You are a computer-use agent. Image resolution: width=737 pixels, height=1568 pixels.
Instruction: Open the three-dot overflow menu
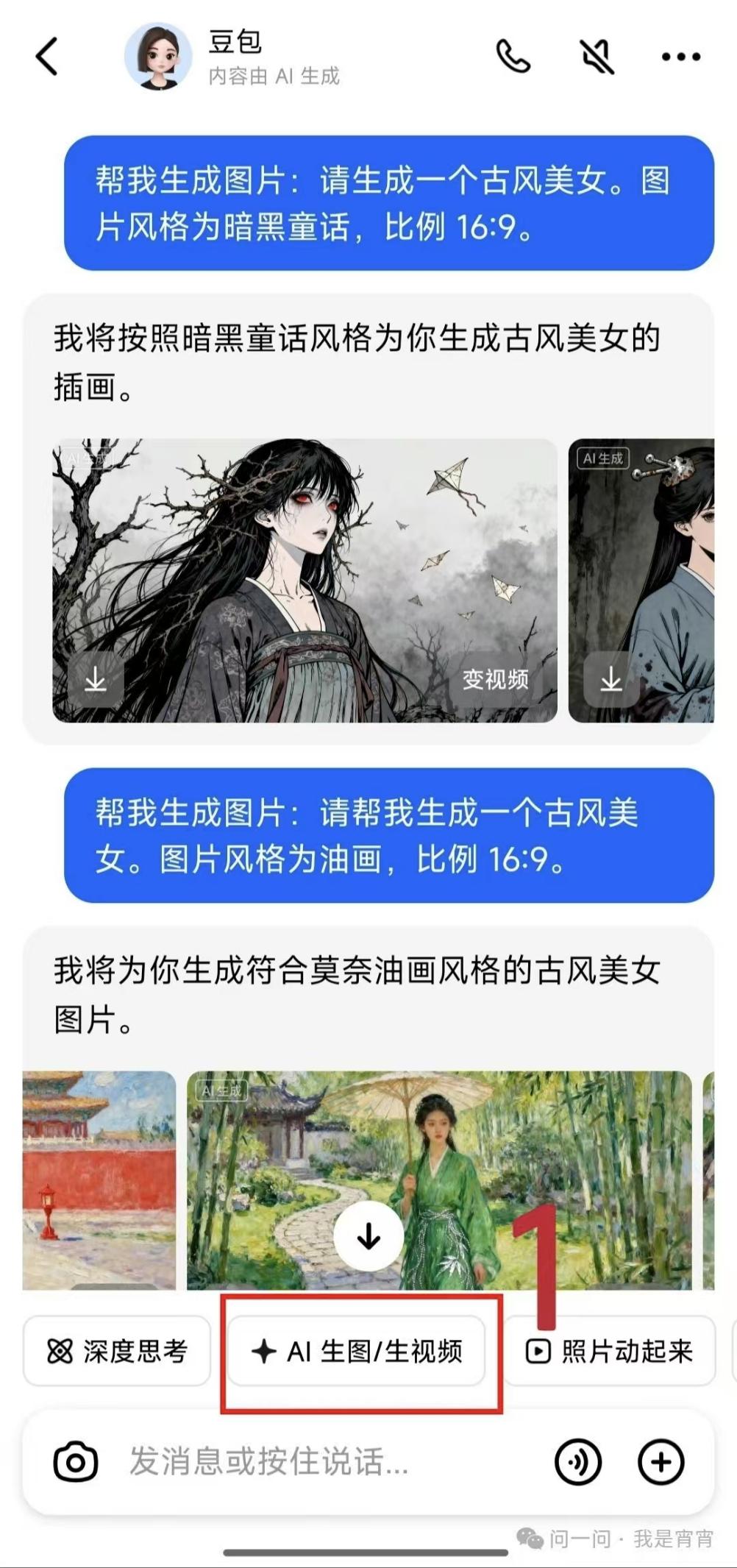pos(680,57)
